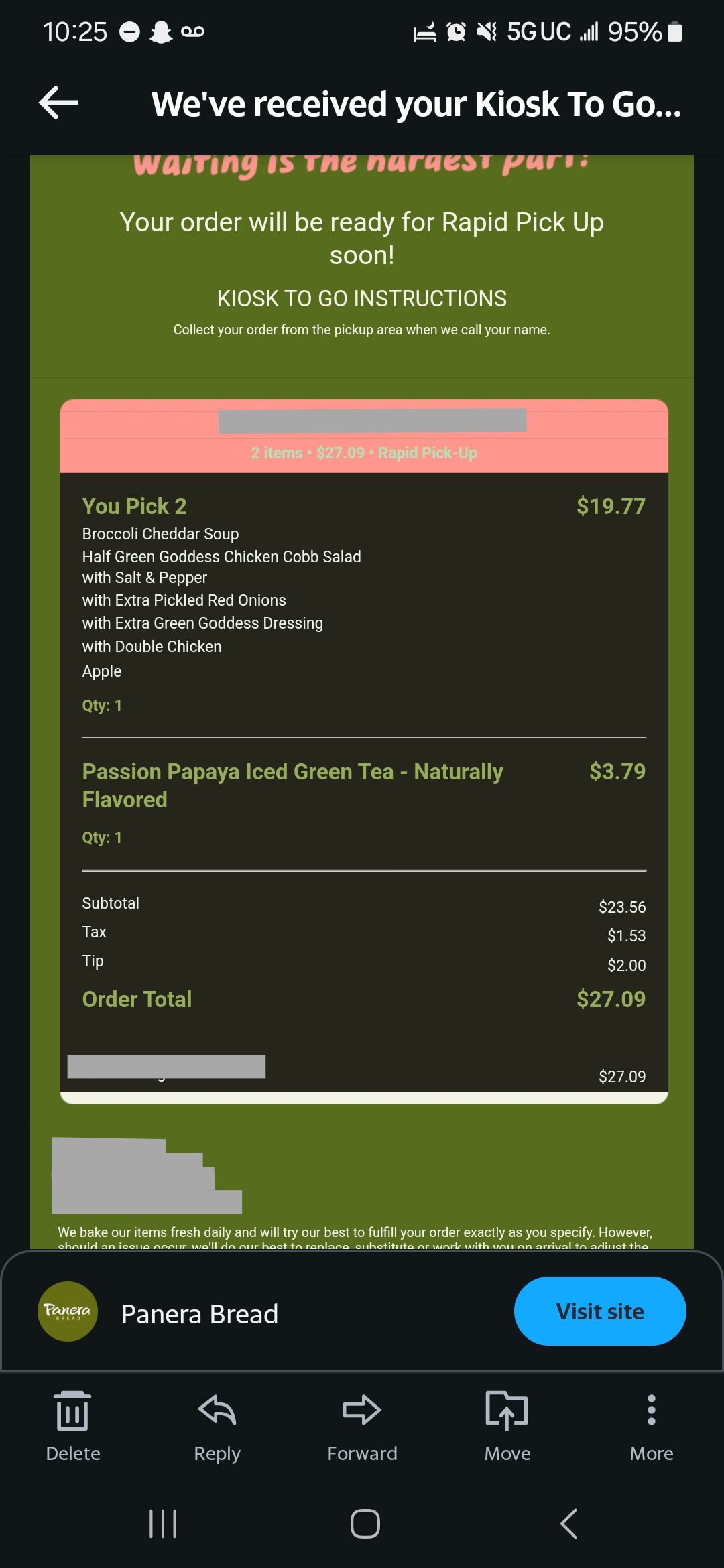Delete this email

(x=72, y=1426)
